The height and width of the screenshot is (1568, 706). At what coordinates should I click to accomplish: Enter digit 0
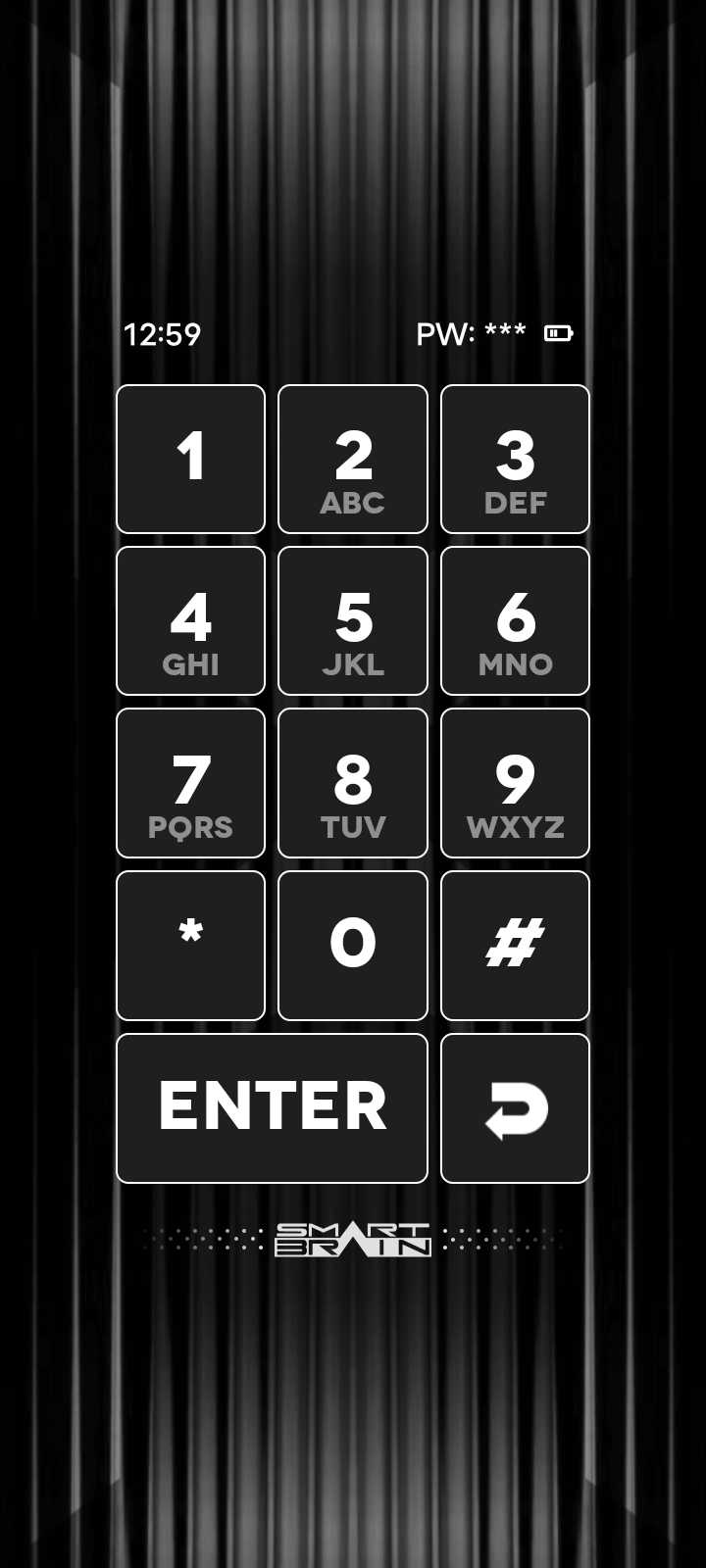(x=353, y=946)
